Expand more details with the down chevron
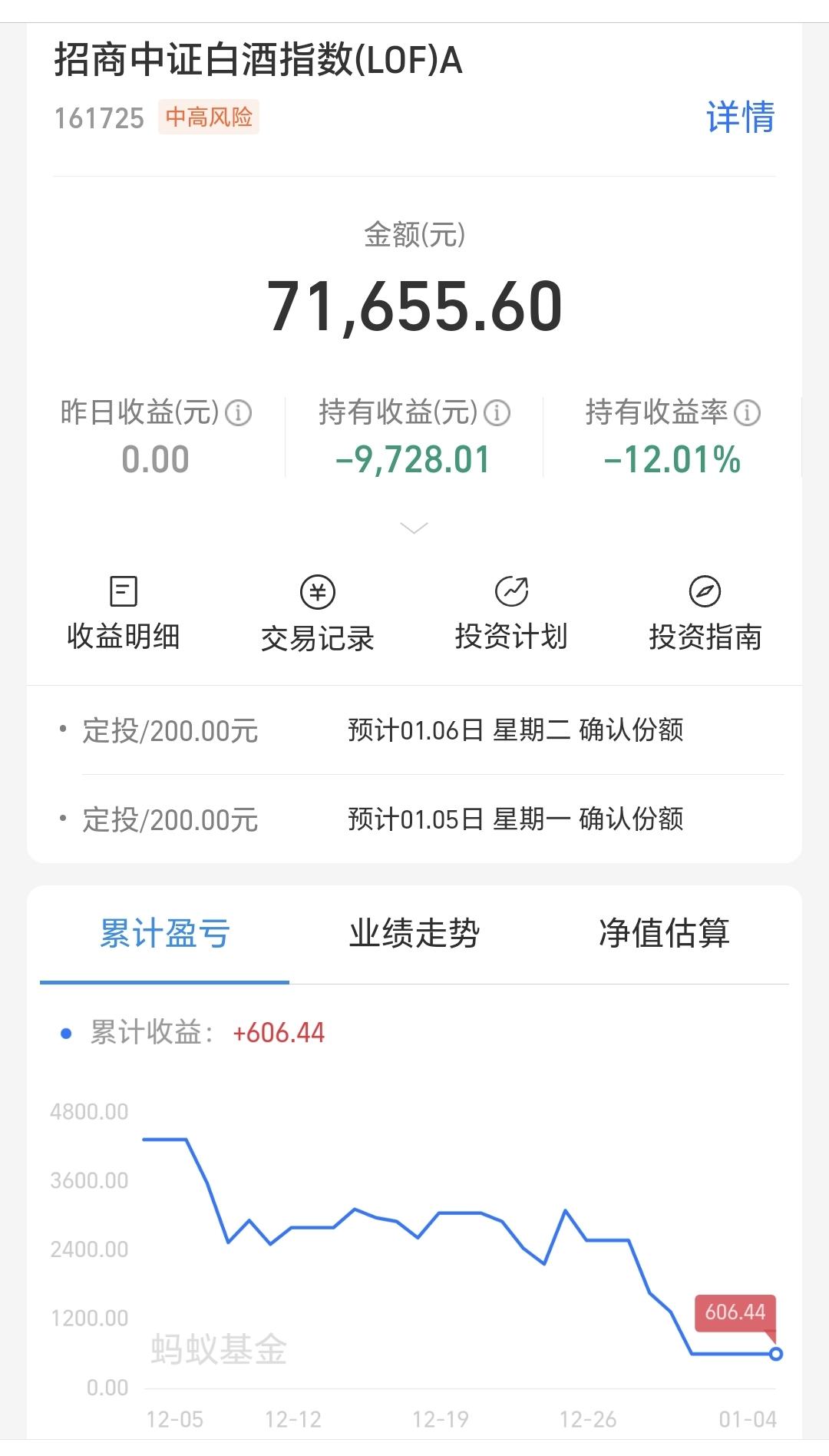This screenshot has height=1456, width=829. 414,528
